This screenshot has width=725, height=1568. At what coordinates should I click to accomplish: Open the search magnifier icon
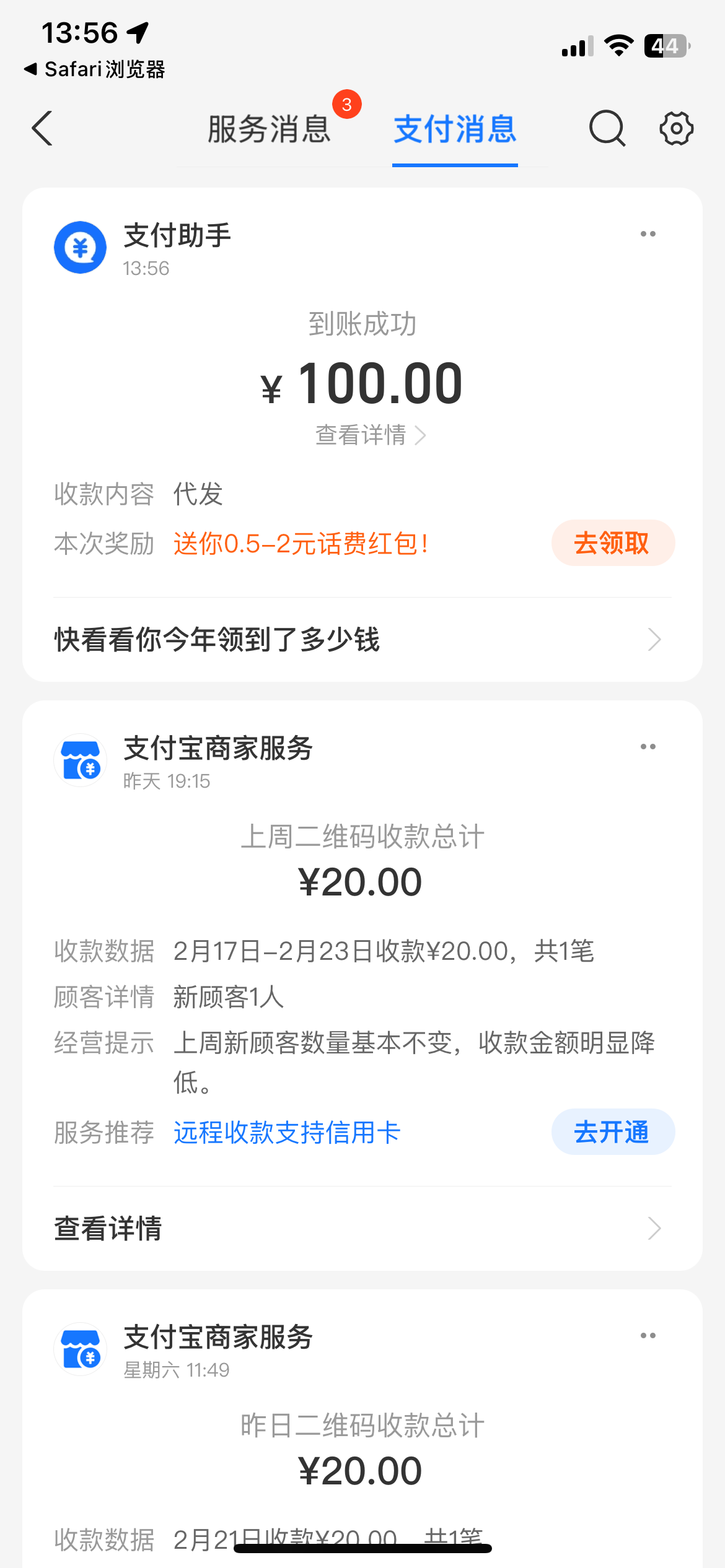(x=607, y=129)
